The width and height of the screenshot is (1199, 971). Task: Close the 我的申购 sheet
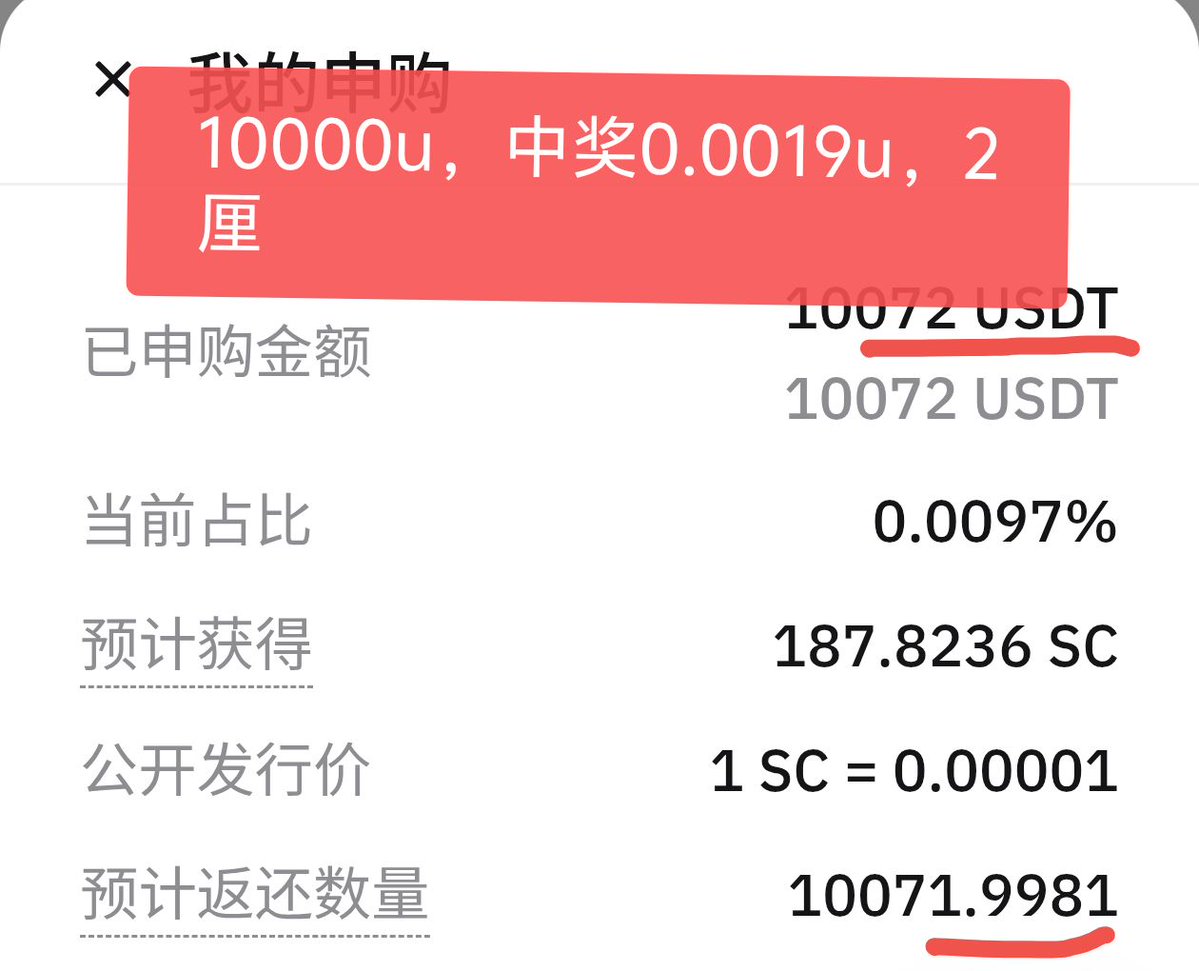pyautogui.click(x=111, y=79)
